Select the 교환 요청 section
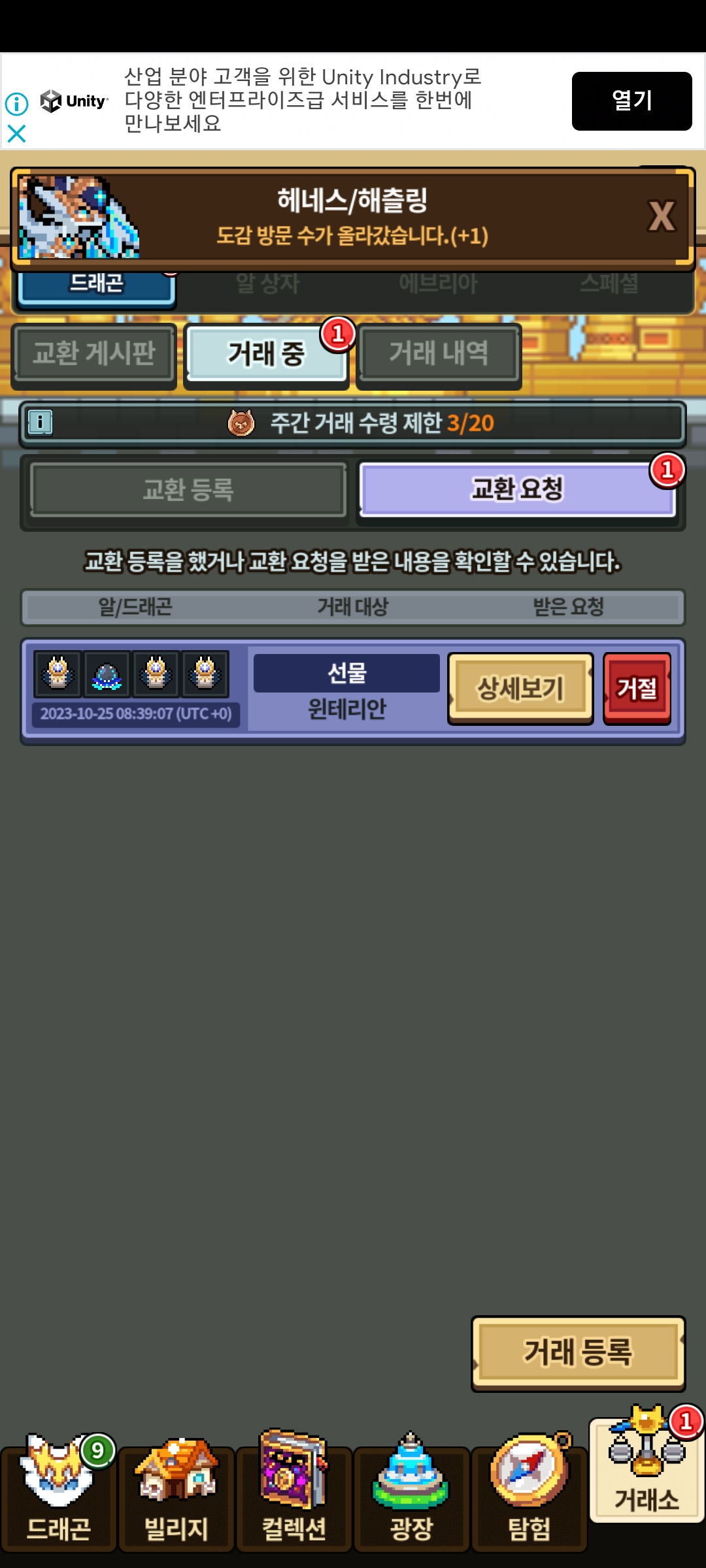706x1568 pixels. pyautogui.click(x=517, y=490)
